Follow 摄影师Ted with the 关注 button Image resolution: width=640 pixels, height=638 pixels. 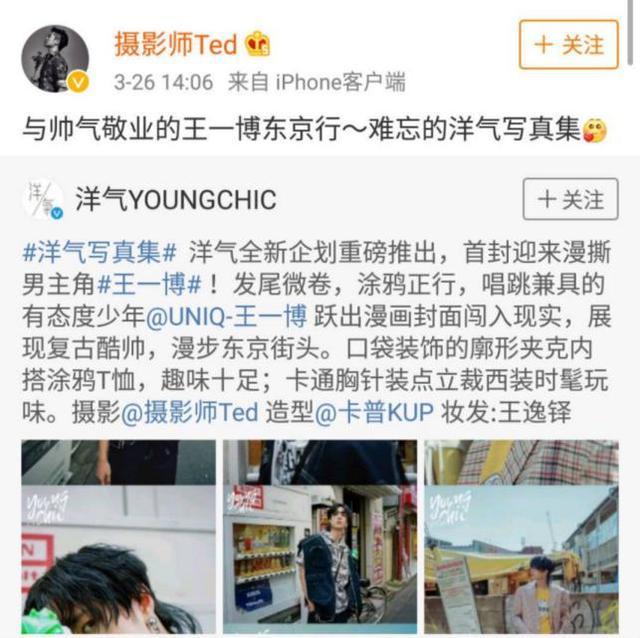click(x=568, y=45)
